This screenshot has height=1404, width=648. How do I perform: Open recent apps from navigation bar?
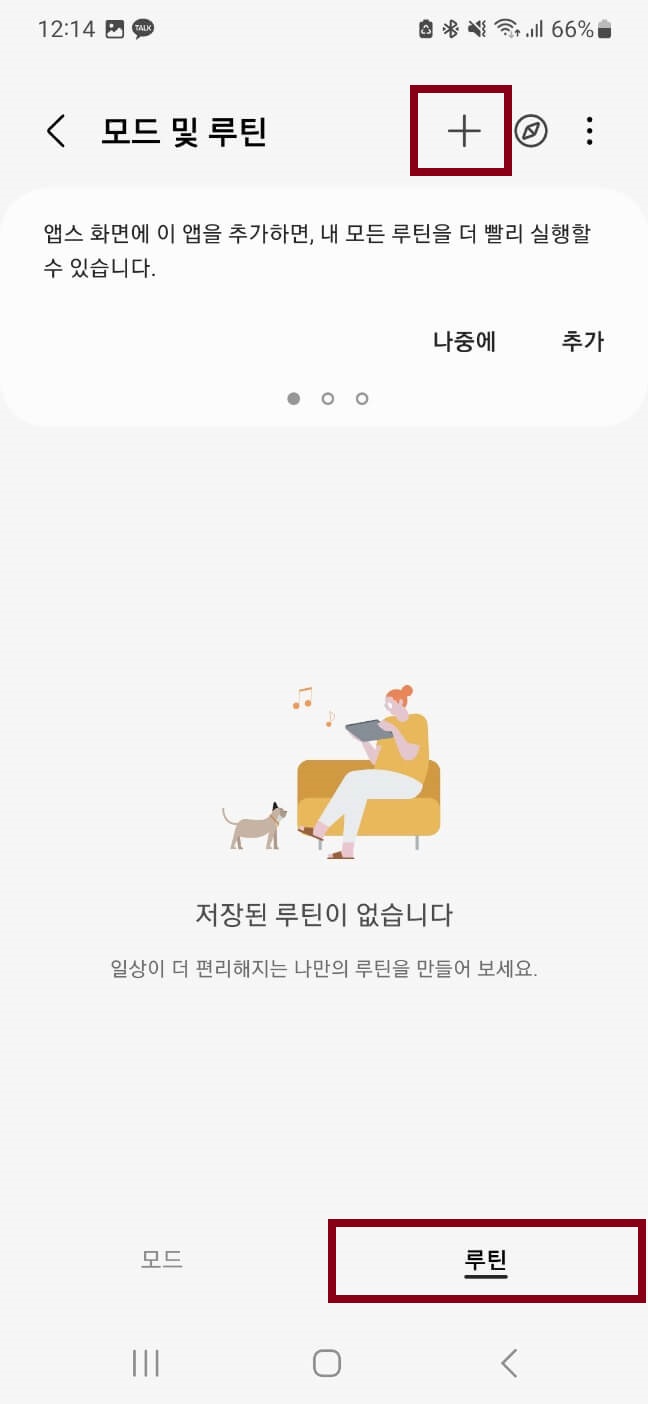[146, 1362]
